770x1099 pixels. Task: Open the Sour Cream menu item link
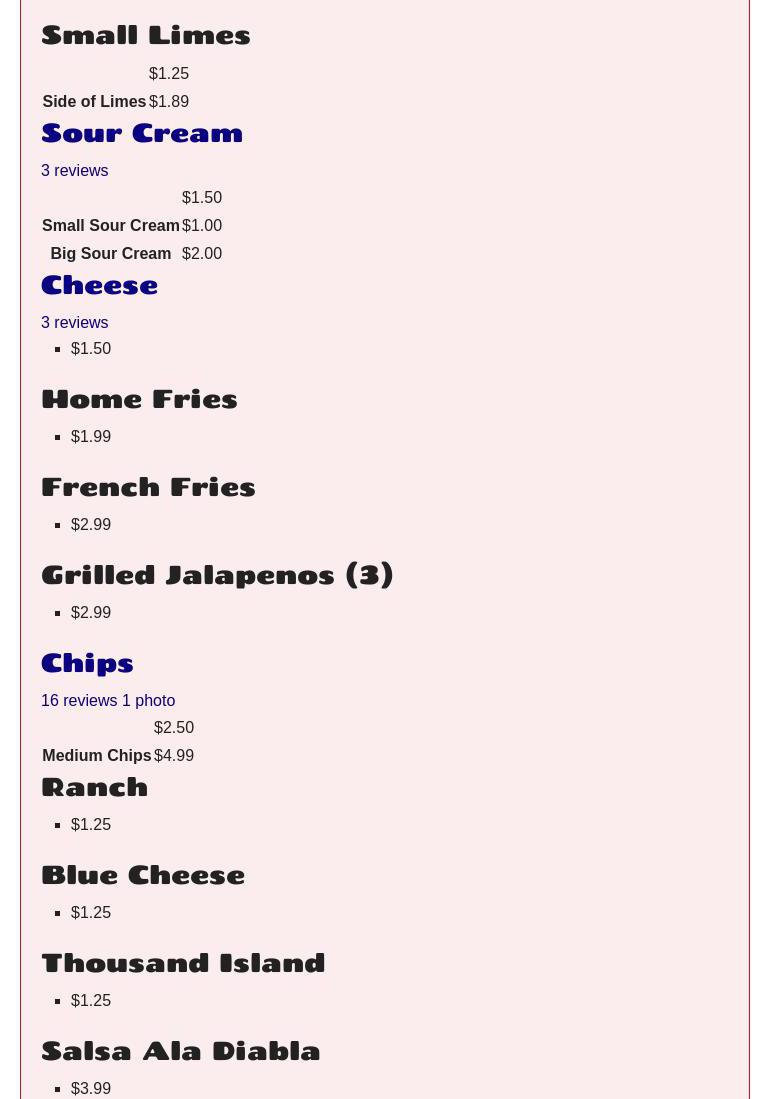[142, 133]
